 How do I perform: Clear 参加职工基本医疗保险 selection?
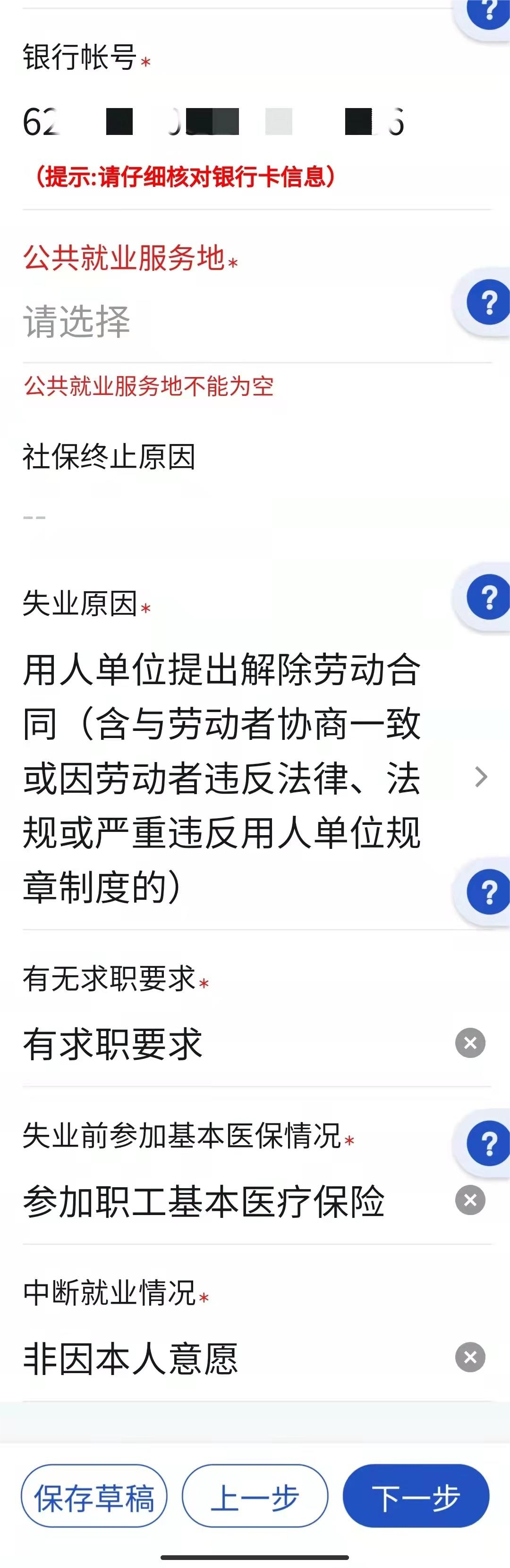(470, 1200)
